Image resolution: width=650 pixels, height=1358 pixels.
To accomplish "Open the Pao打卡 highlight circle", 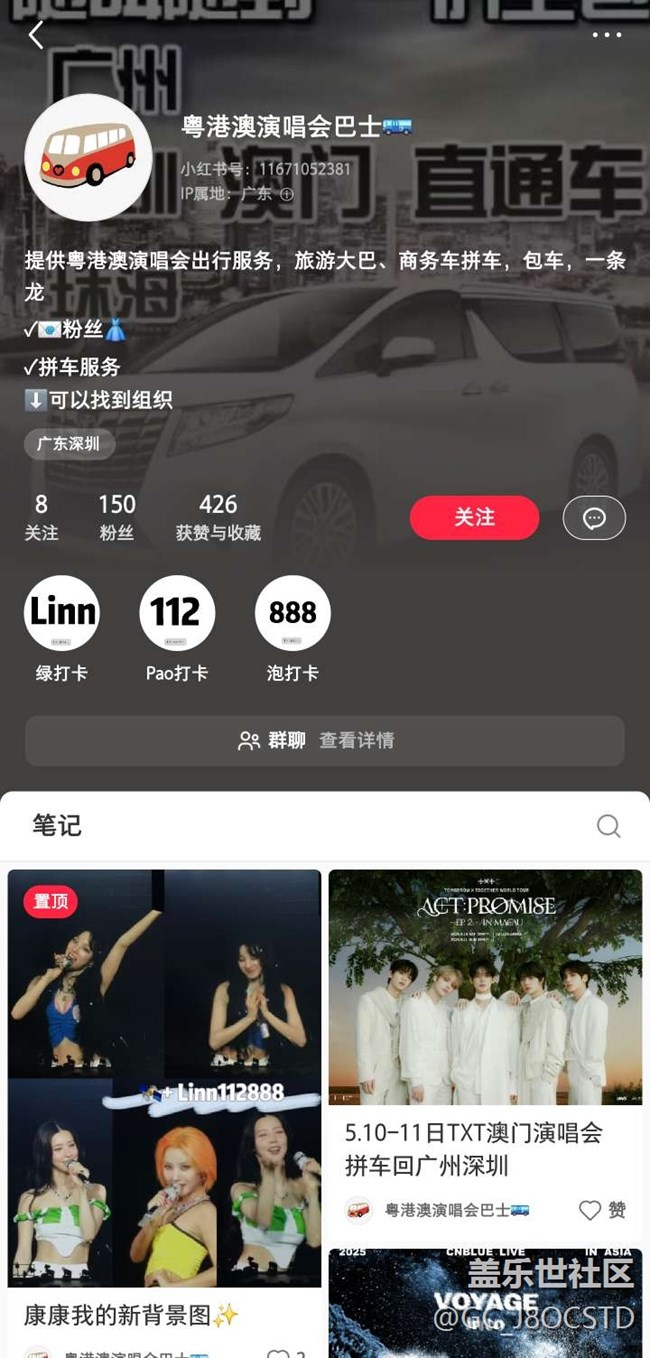I will (x=177, y=612).
